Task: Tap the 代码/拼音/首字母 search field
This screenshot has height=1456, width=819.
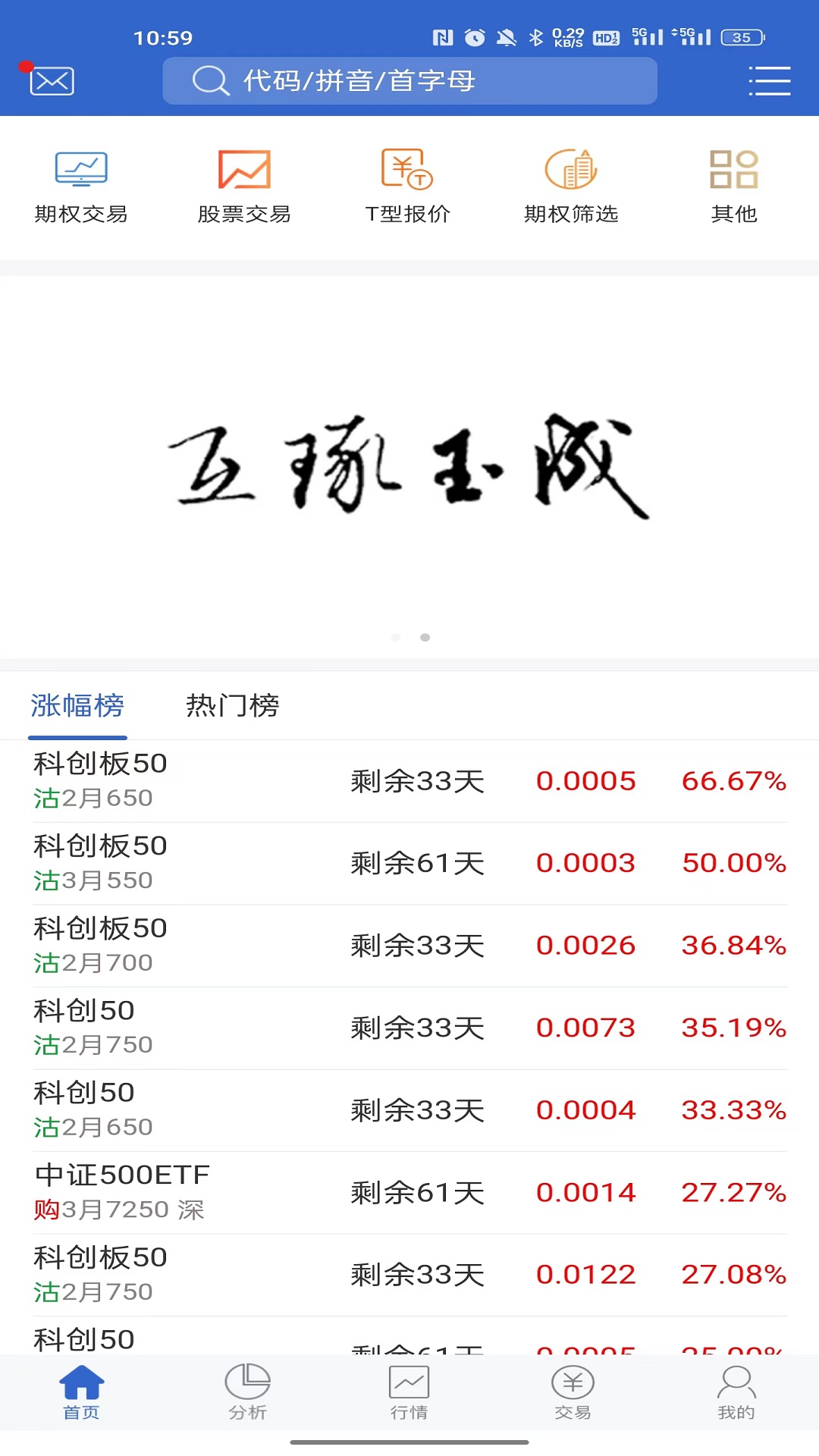Action: tap(409, 80)
